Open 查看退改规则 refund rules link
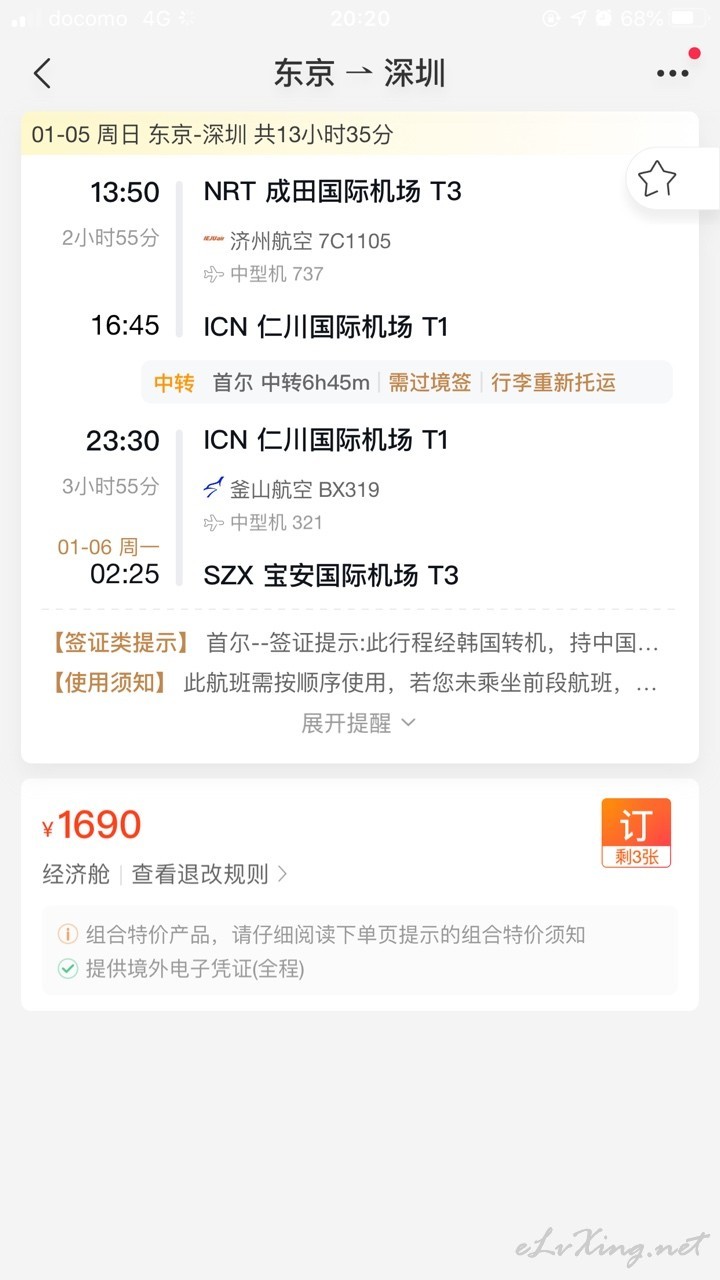Image resolution: width=720 pixels, height=1280 pixels. (x=210, y=874)
